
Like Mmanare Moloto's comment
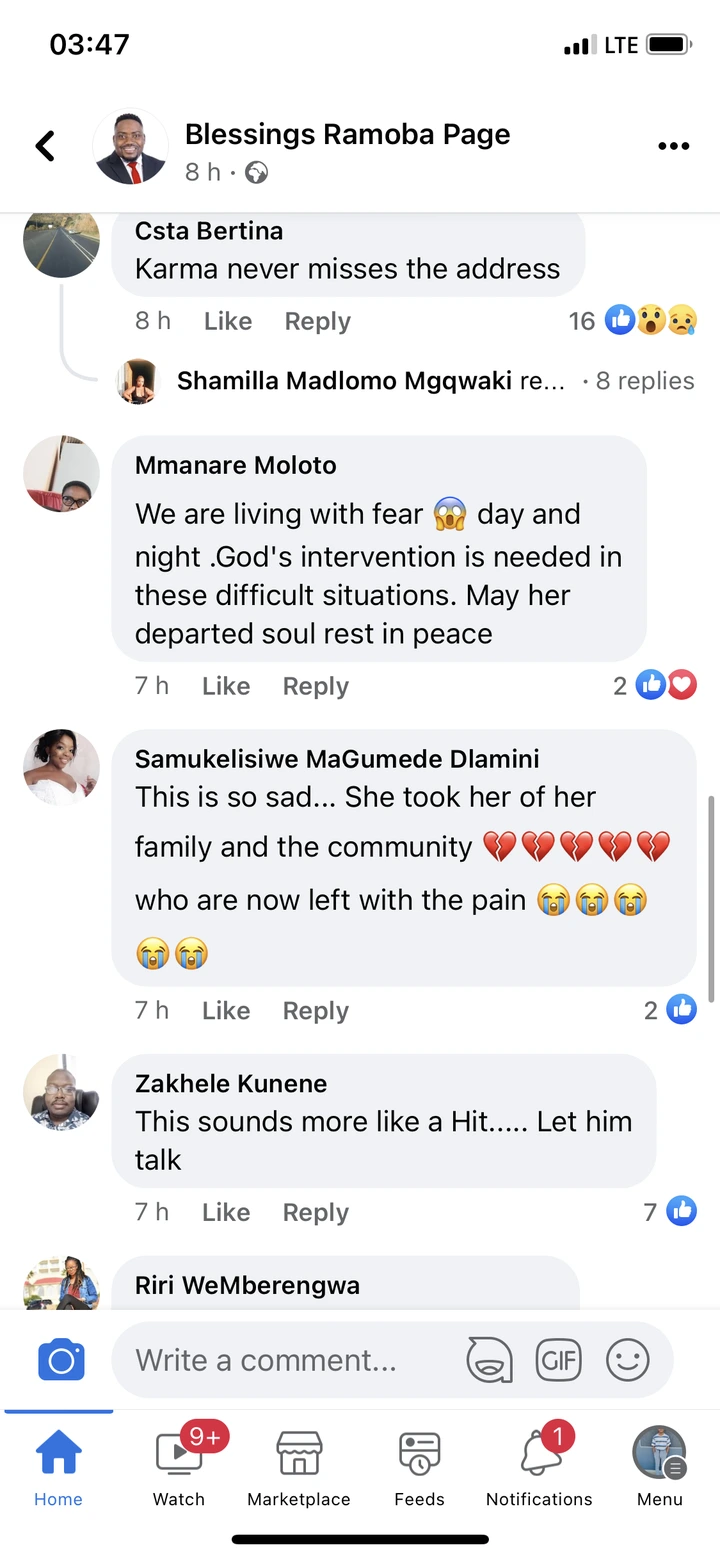[x=225, y=686]
